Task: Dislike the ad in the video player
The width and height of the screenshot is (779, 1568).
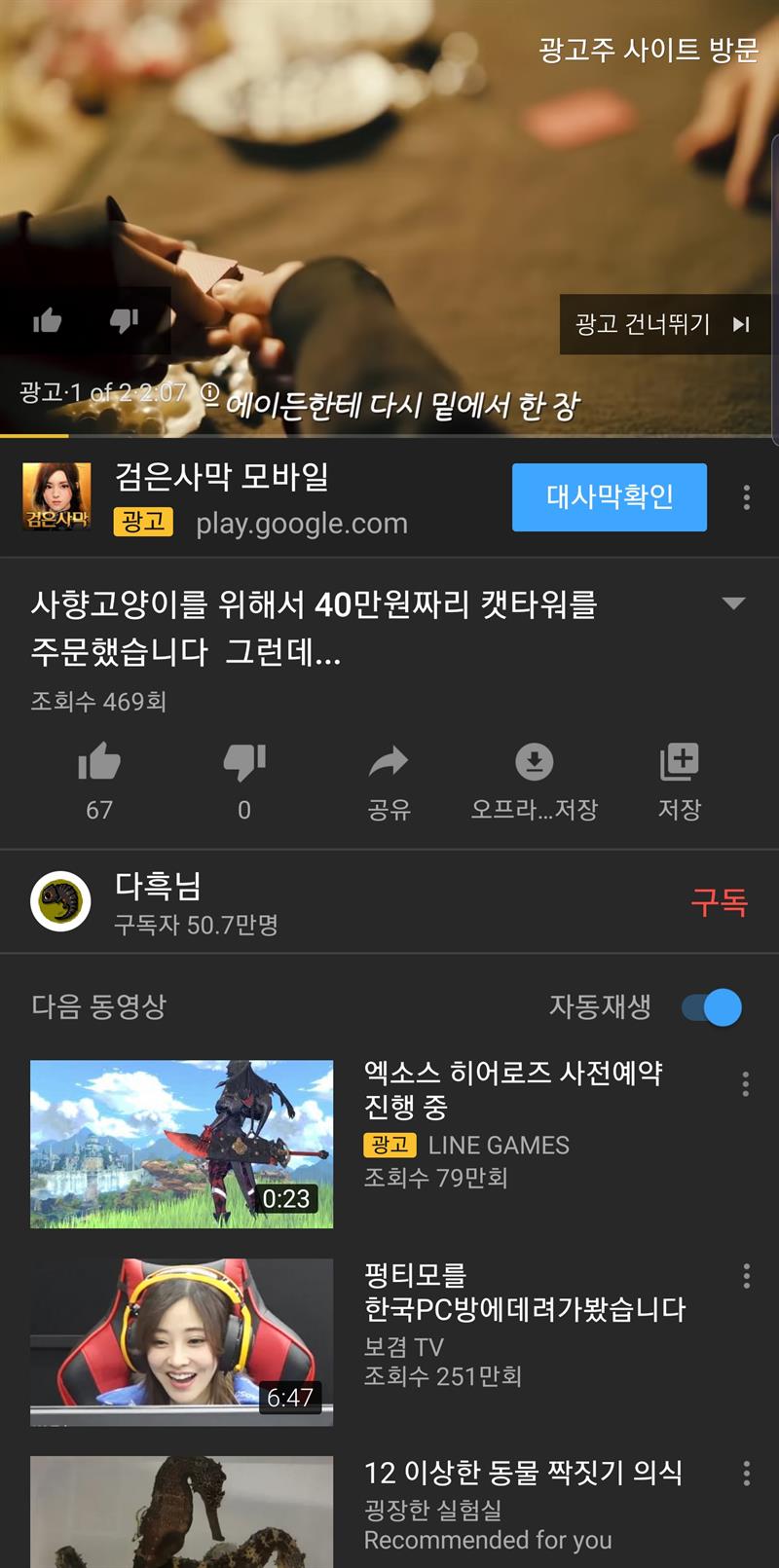Action: coord(124,320)
